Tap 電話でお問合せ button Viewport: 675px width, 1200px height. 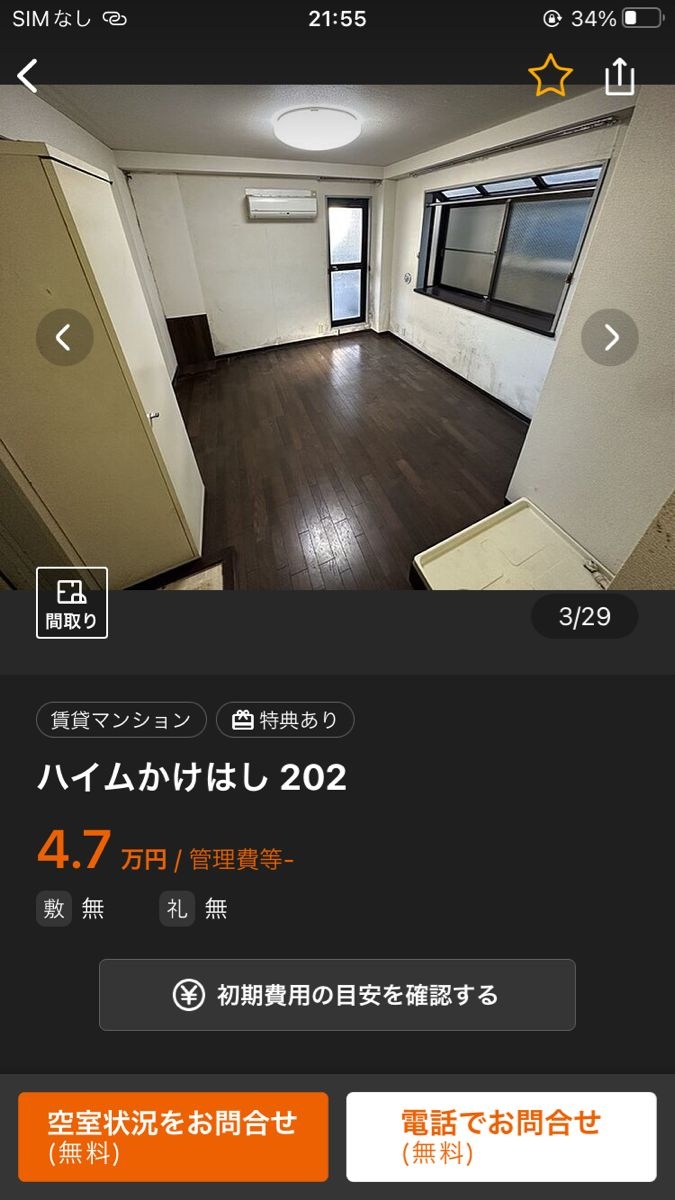[501, 1137]
